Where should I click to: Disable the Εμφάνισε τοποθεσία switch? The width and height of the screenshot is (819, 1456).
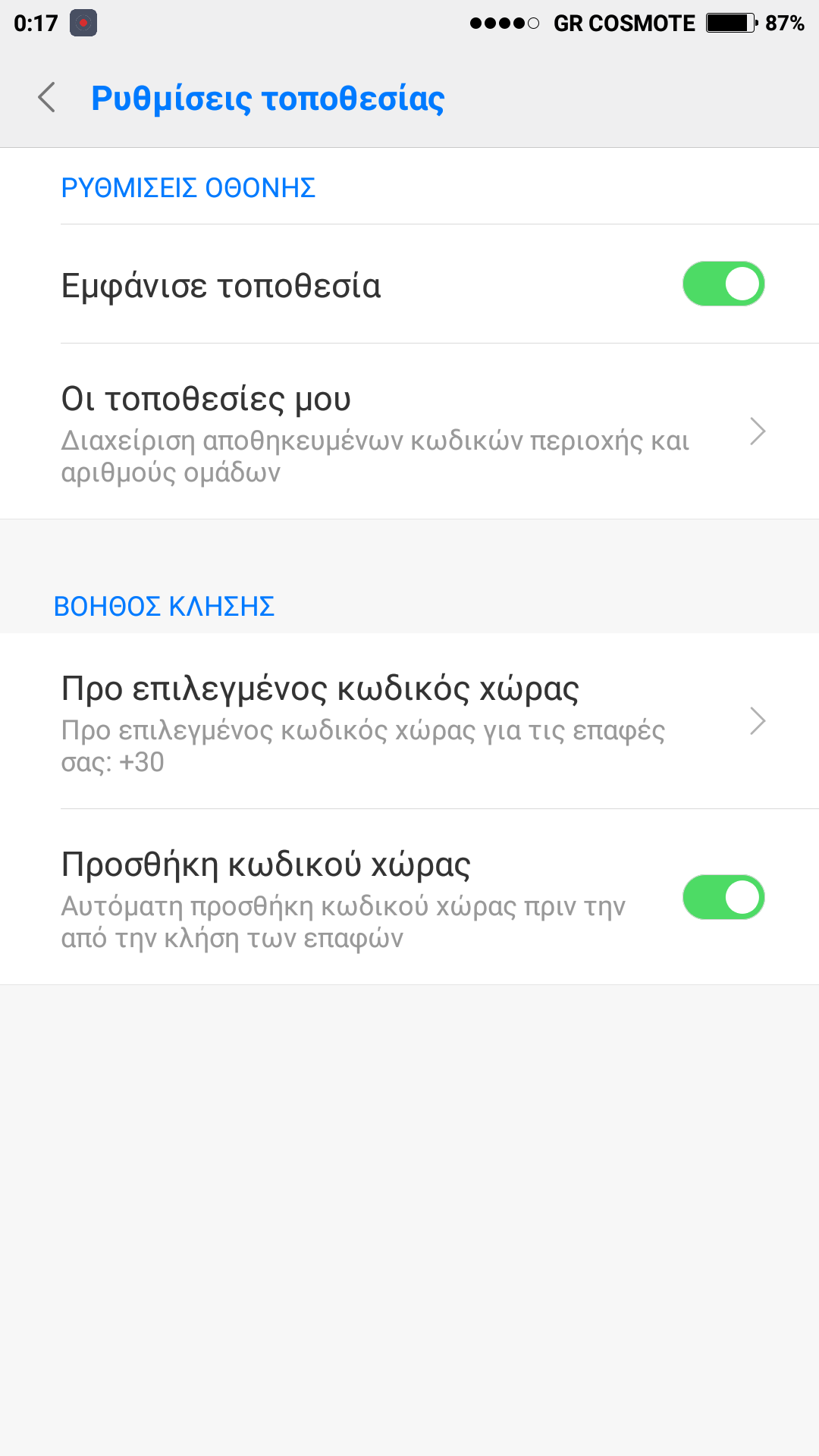[x=723, y=284]
